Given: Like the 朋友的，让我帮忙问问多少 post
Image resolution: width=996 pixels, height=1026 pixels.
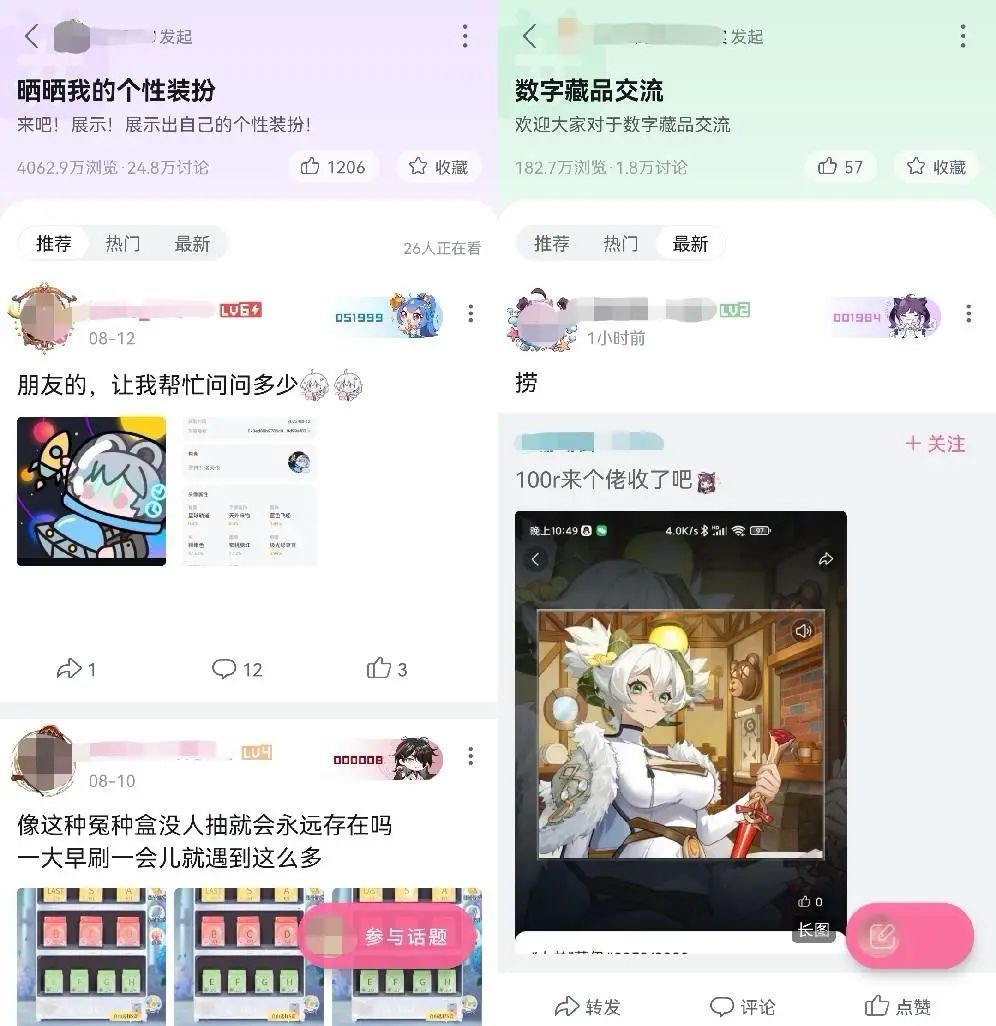Looking at the screenshot, I should pos(387,669).
